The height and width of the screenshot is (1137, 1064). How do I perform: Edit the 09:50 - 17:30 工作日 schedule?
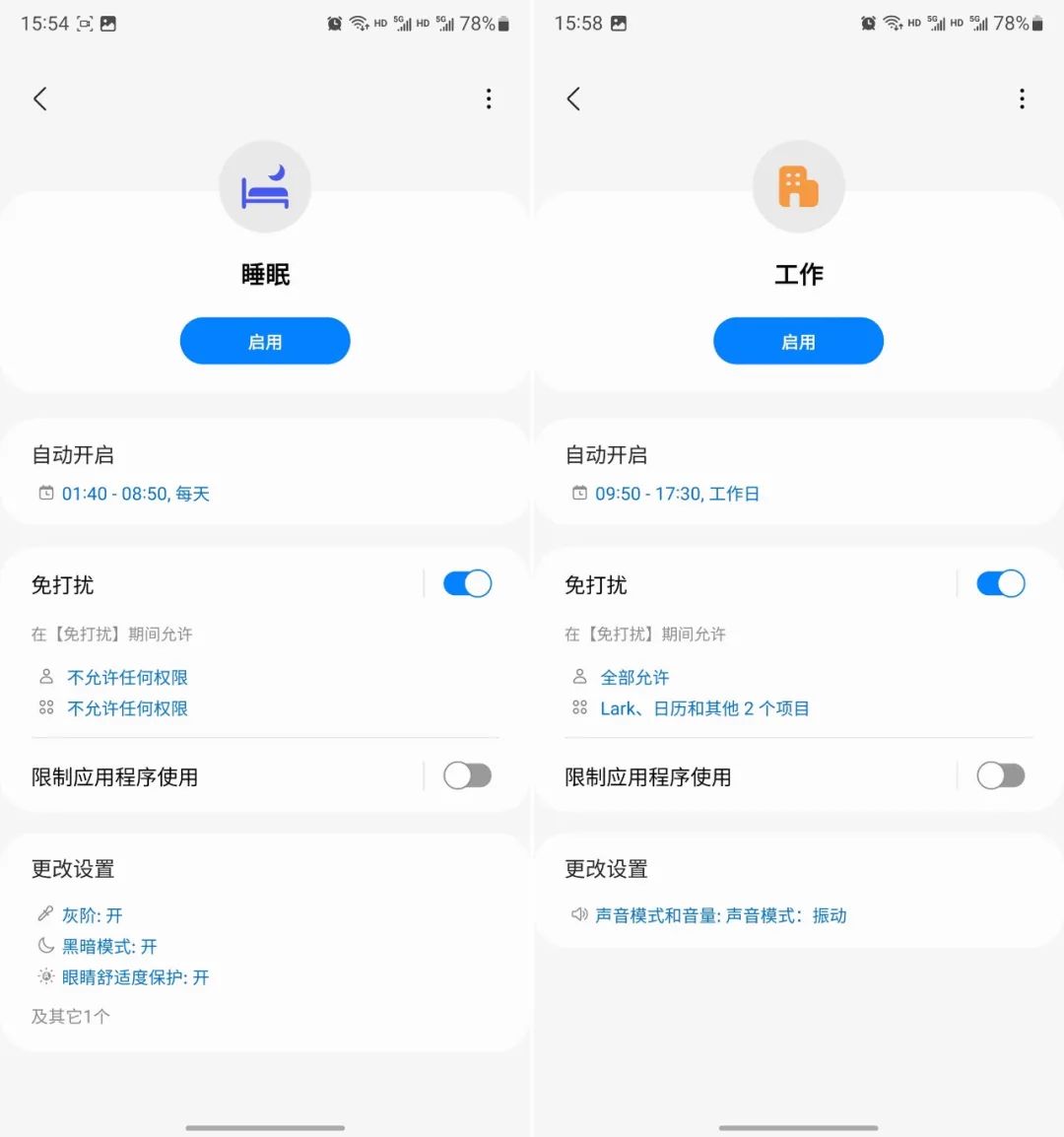coord(676,494)
